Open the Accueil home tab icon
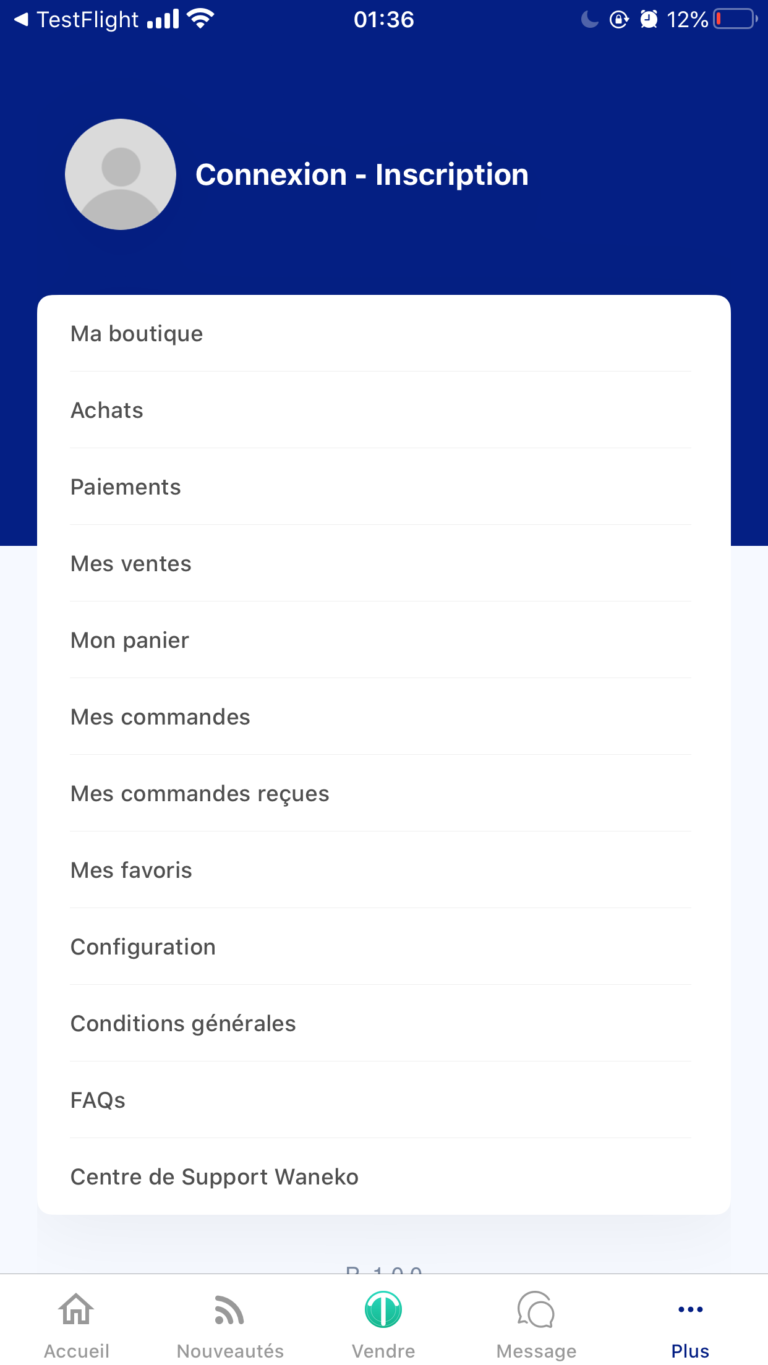 click(76, 1310)
